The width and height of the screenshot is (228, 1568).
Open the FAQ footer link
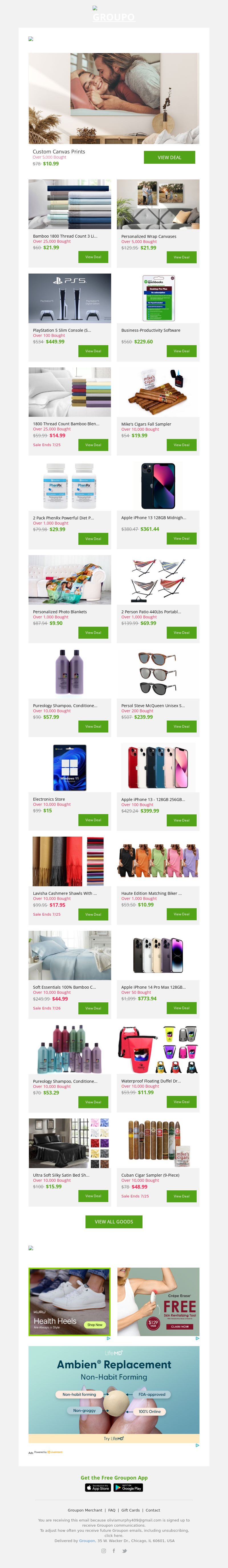click(x=112, y=1510)
